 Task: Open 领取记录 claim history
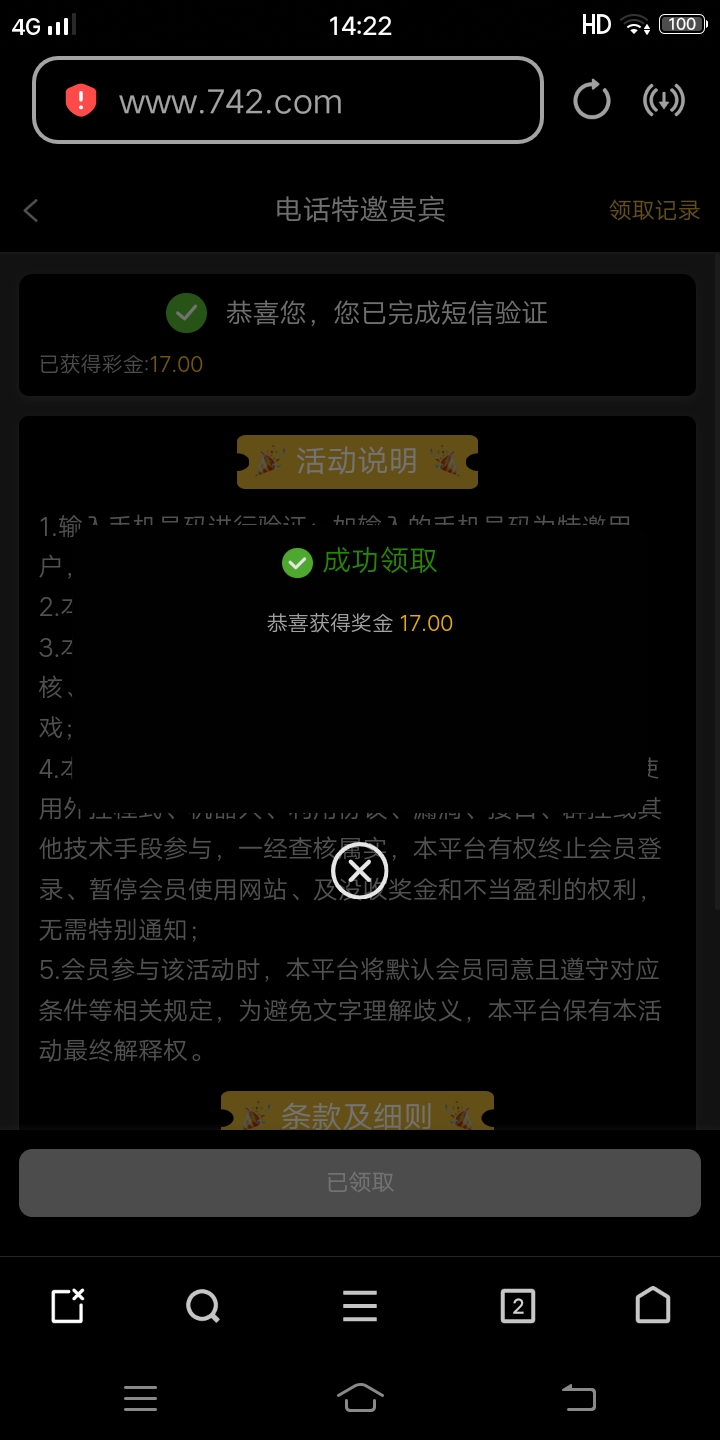654,210
